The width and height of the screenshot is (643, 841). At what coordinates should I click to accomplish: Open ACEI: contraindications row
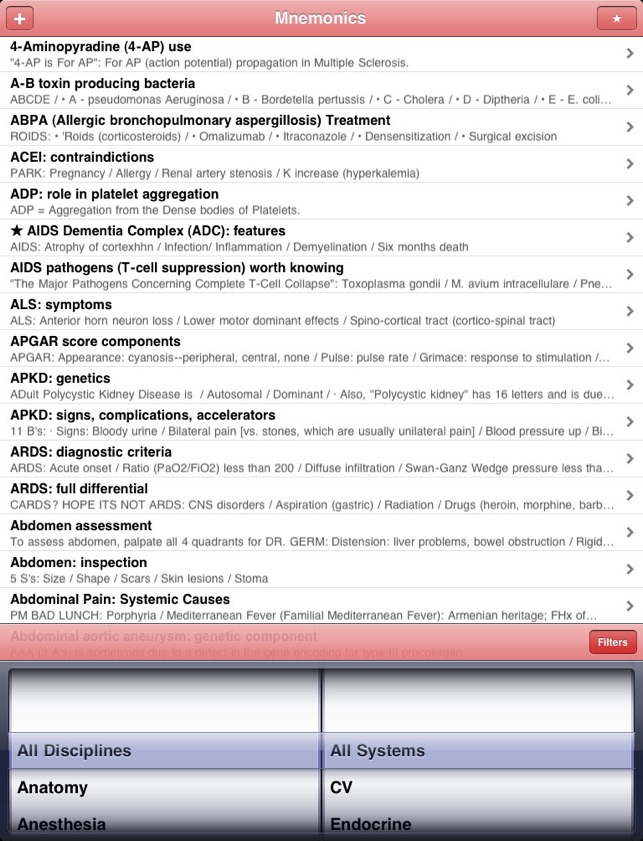[310, 165]
